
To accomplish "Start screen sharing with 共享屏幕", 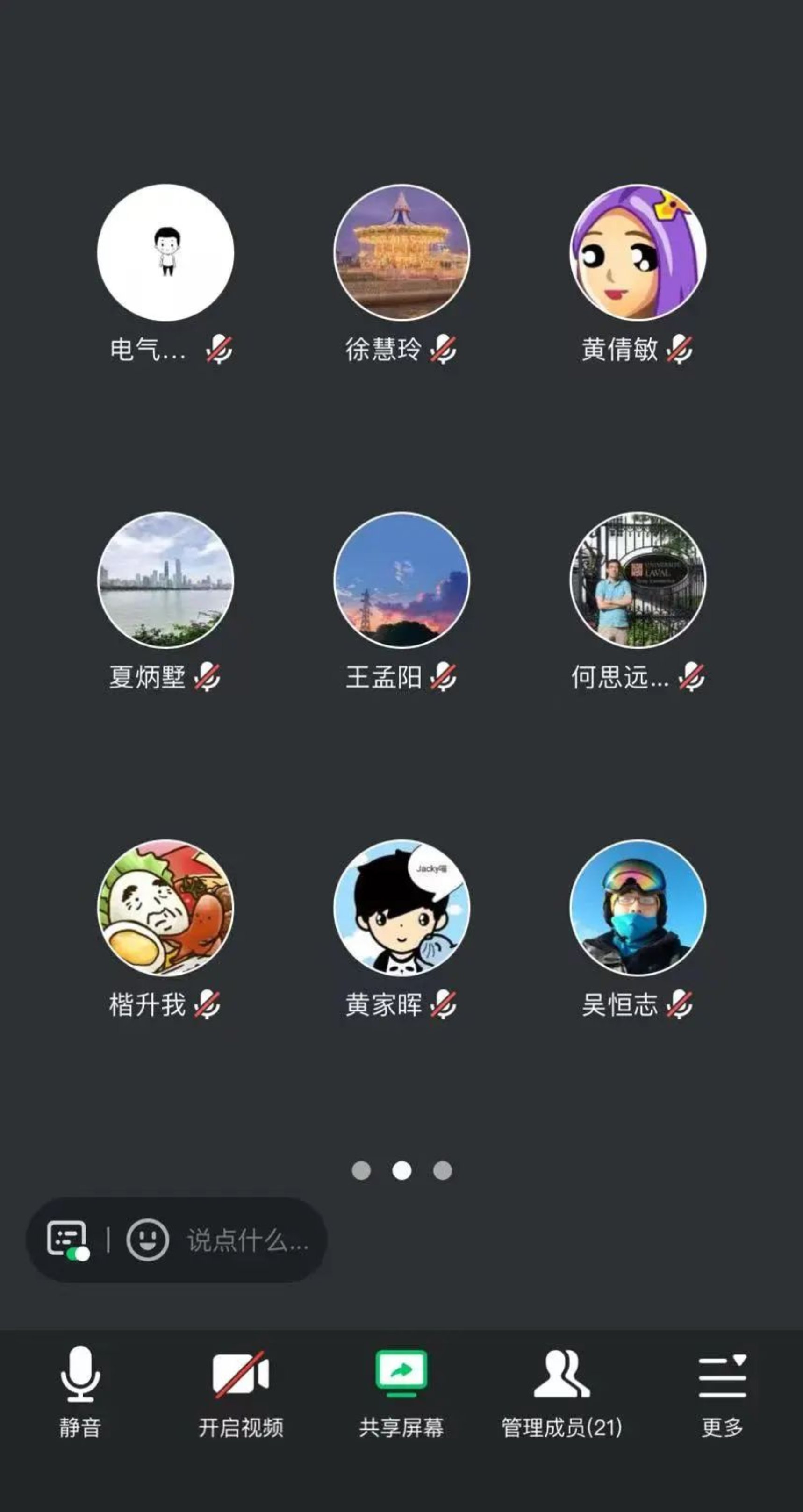I will point(401,1390).
